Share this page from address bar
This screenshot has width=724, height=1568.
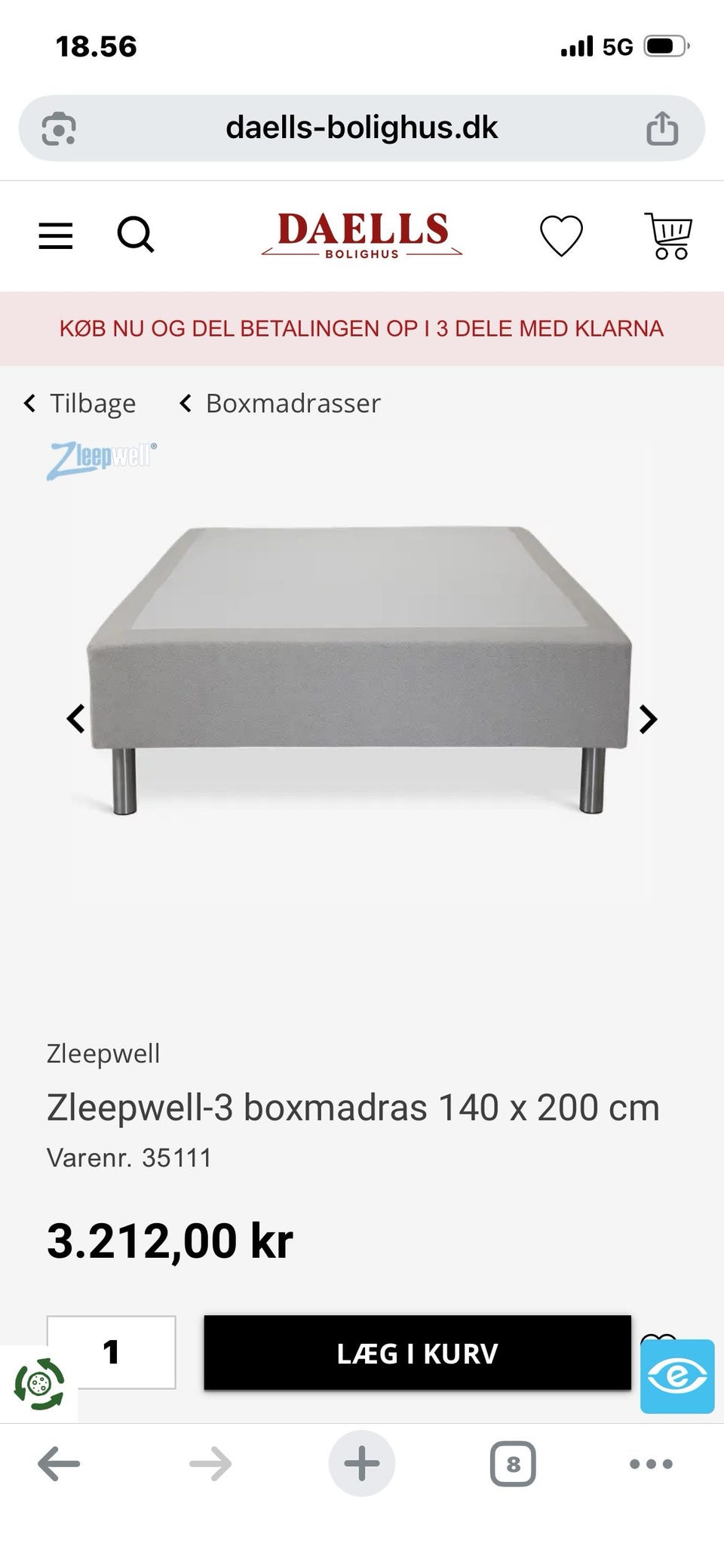(662, 128)
